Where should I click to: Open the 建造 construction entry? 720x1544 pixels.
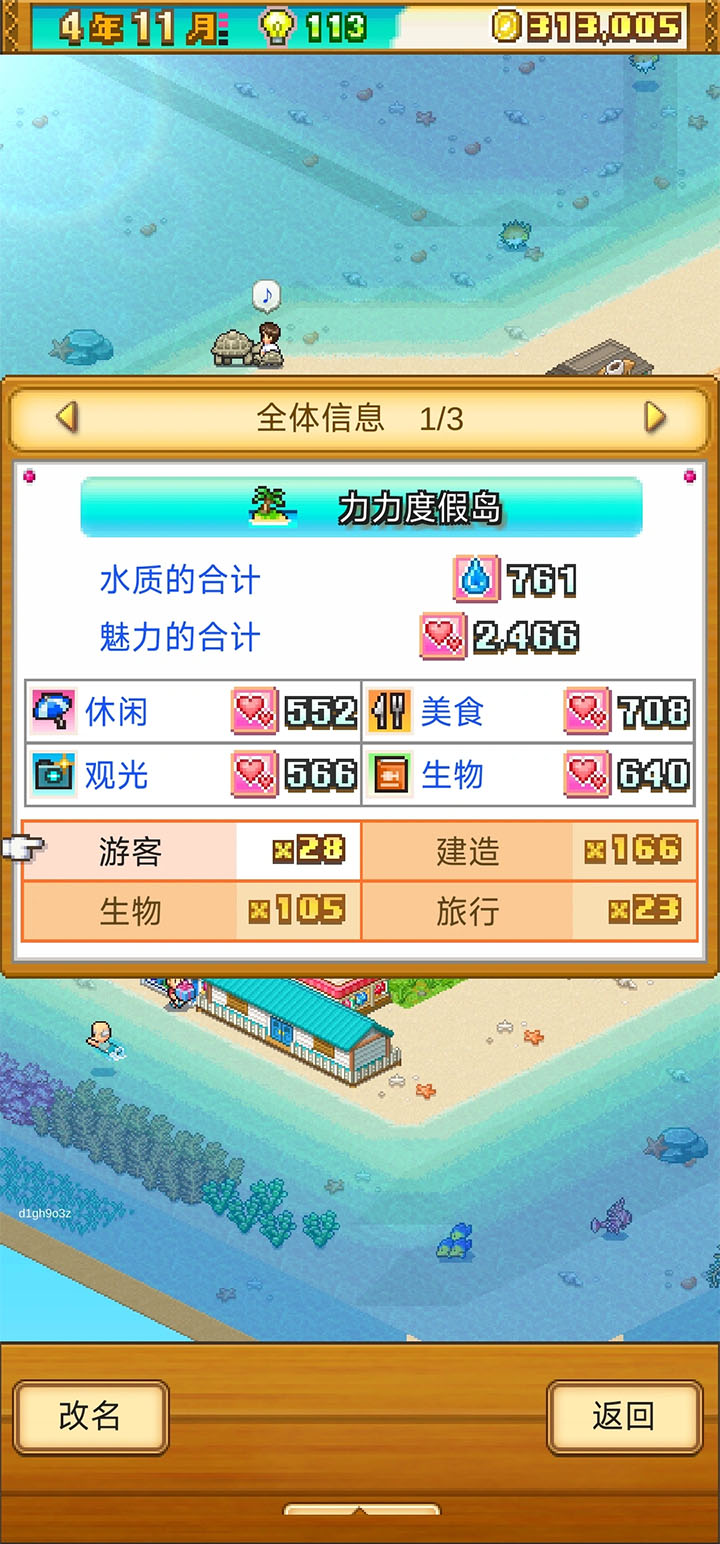(x=529, y=851)
